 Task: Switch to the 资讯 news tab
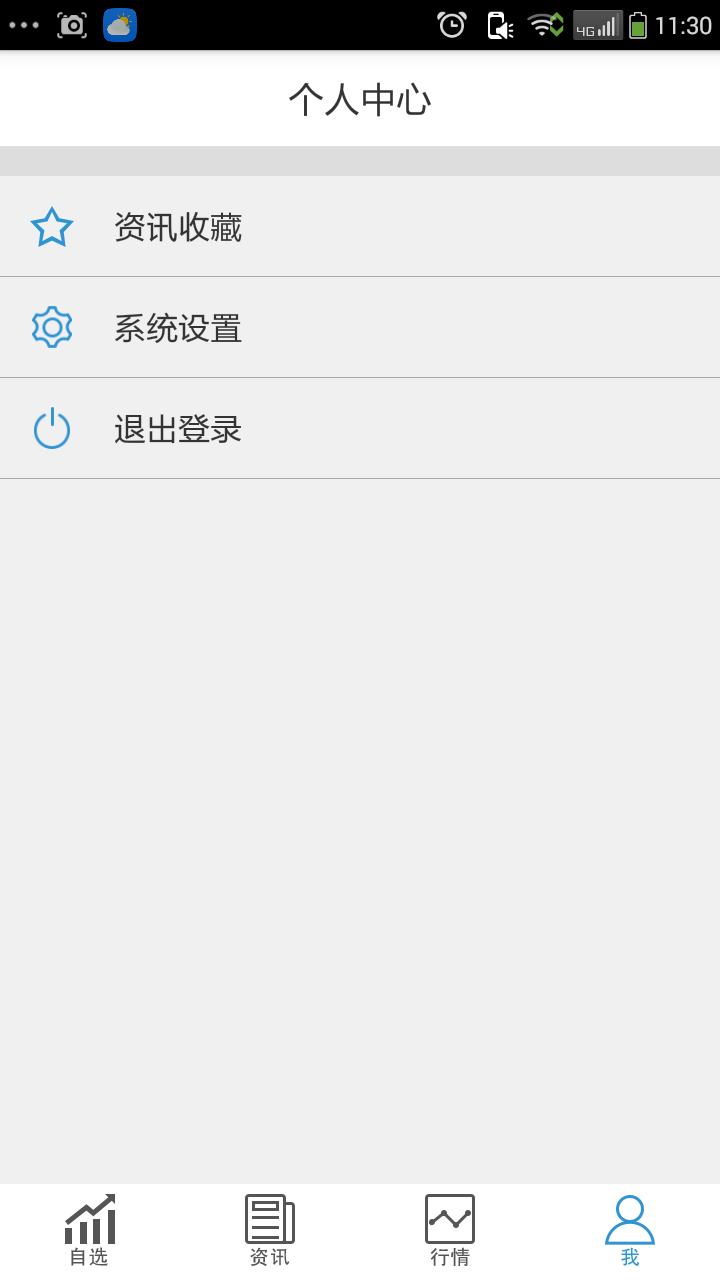(270, 1231)
